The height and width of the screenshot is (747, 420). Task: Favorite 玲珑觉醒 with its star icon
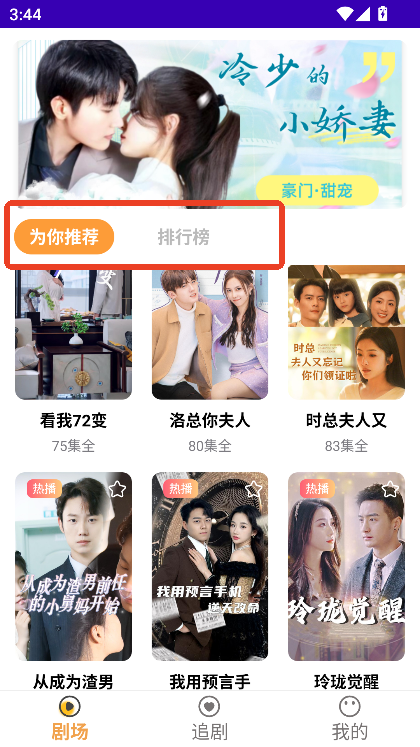coord(390,489)
